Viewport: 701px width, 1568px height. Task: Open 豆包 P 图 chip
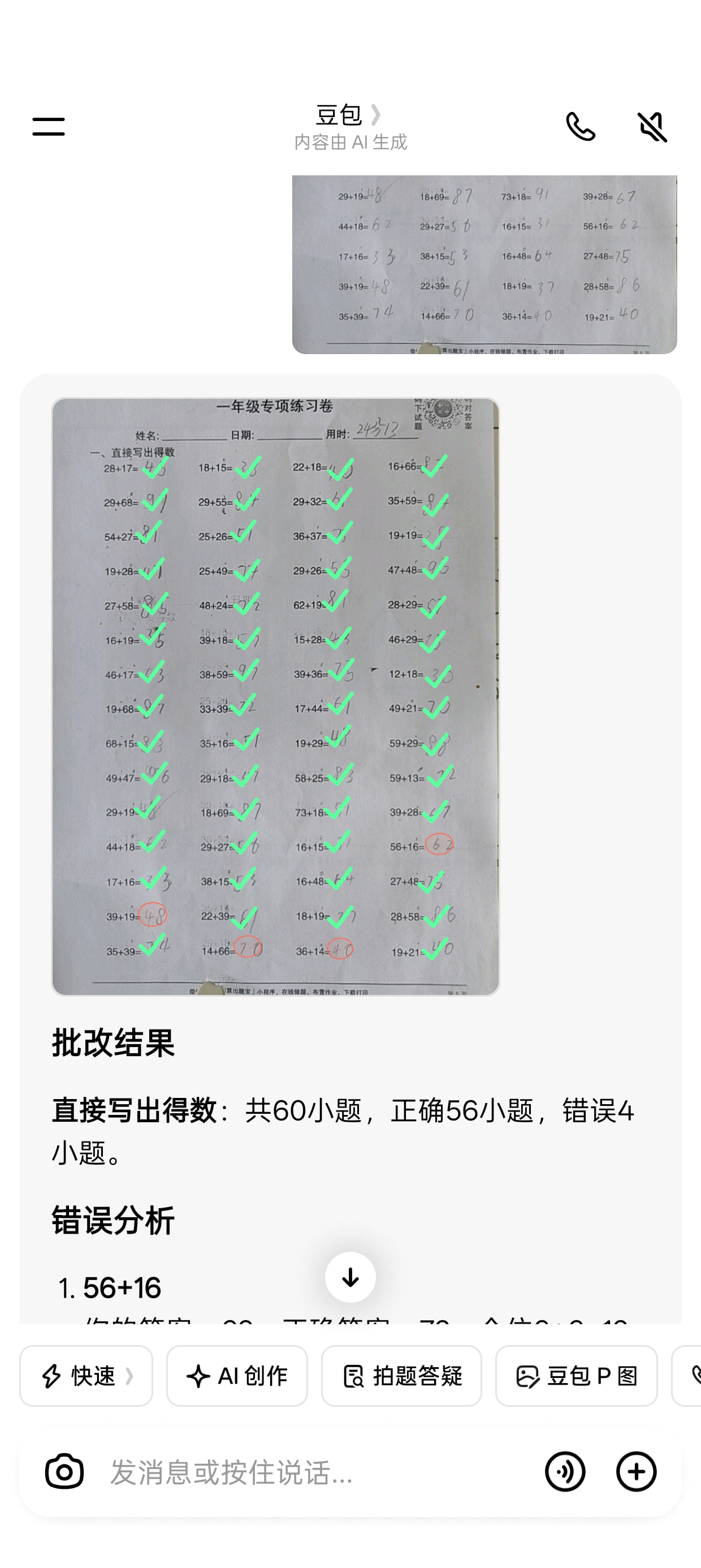click(x=576, y=1376)
